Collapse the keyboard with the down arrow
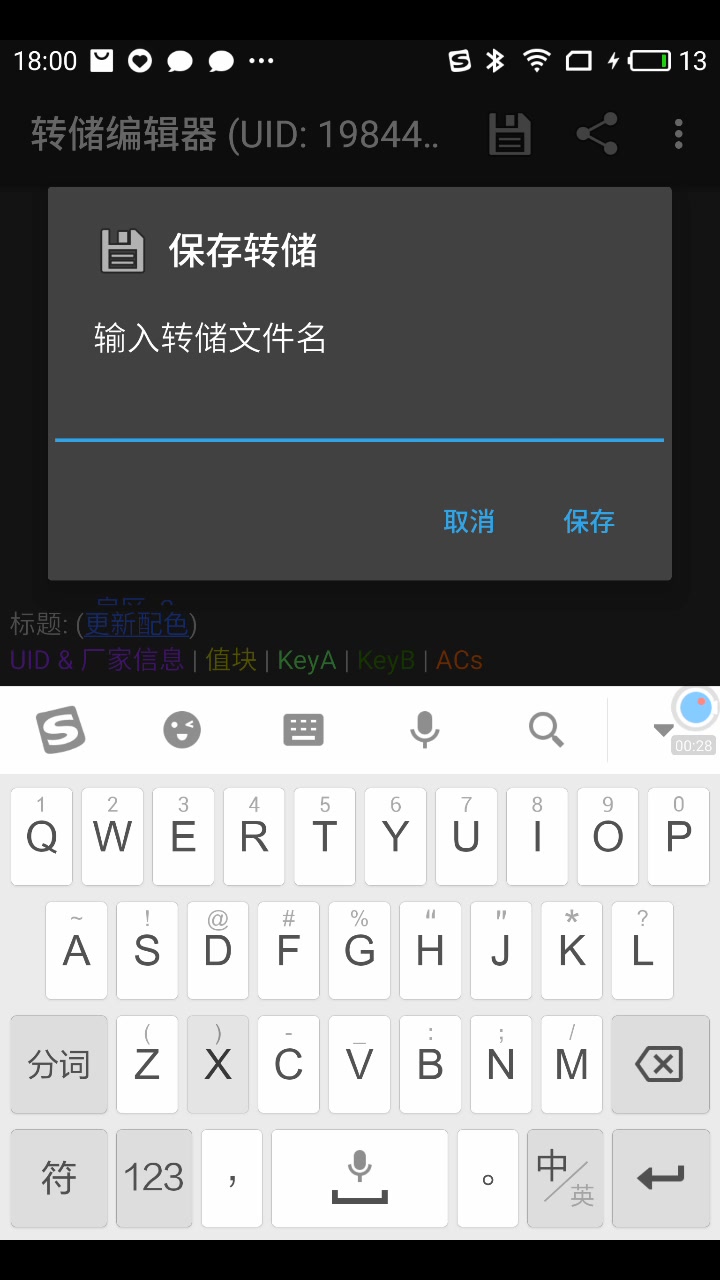 coord(663,730)
